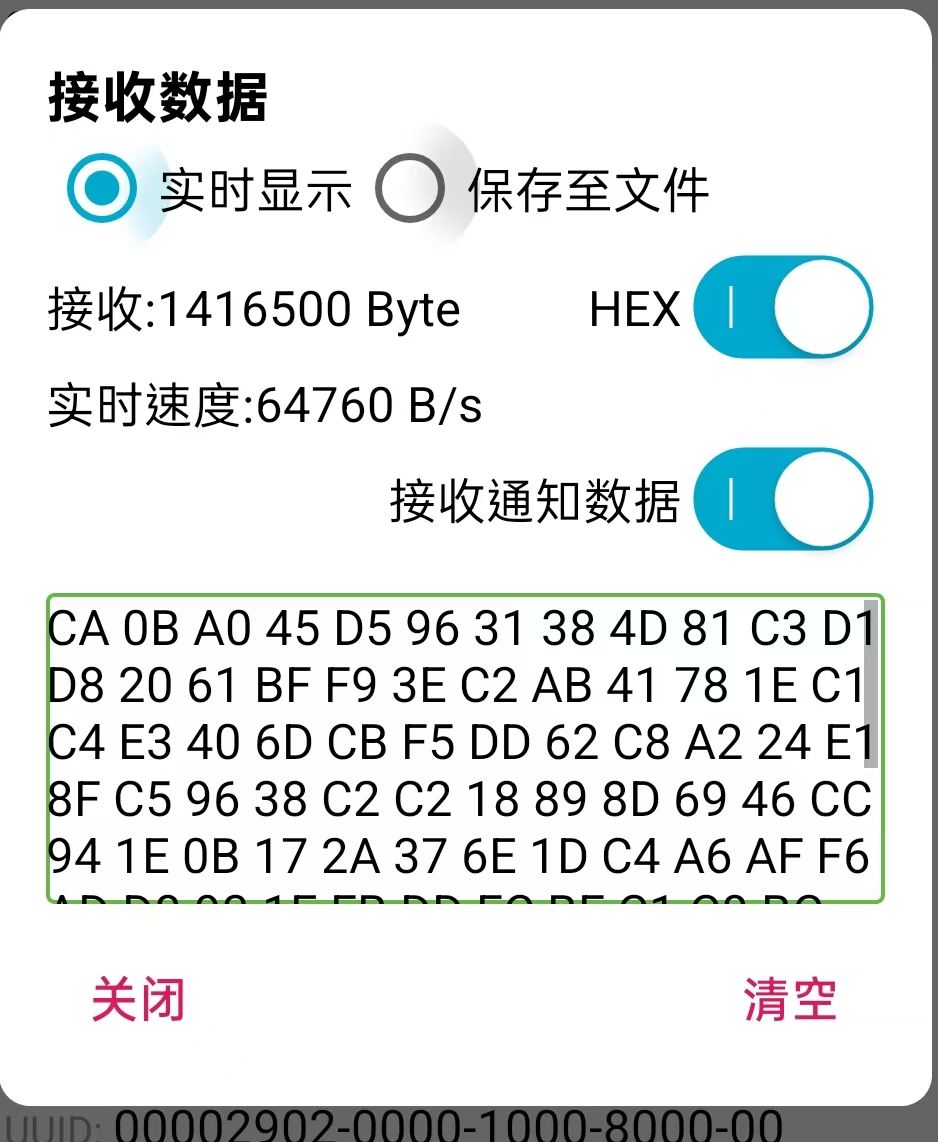Select the 实时显示 radio option
The width and height of the screenshot is (938, 1142).
pyautogui.click(x=100, y=187)
